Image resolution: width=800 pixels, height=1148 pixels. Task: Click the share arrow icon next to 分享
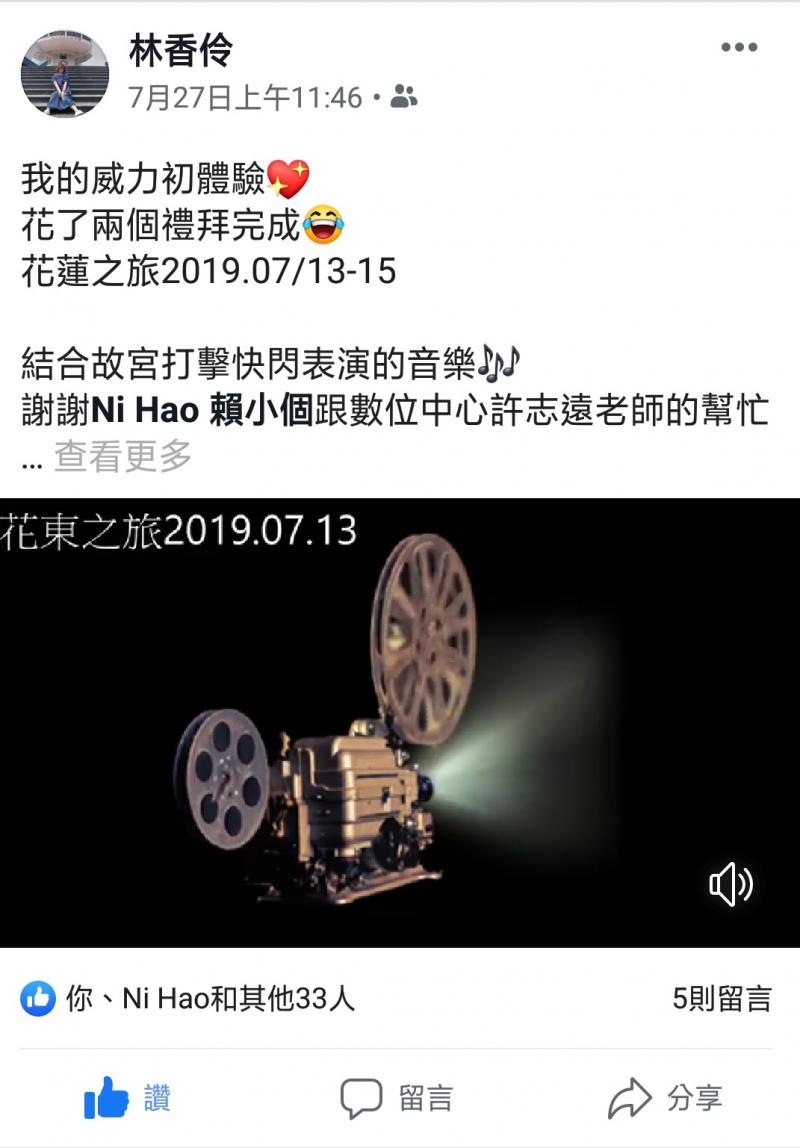629,1096
